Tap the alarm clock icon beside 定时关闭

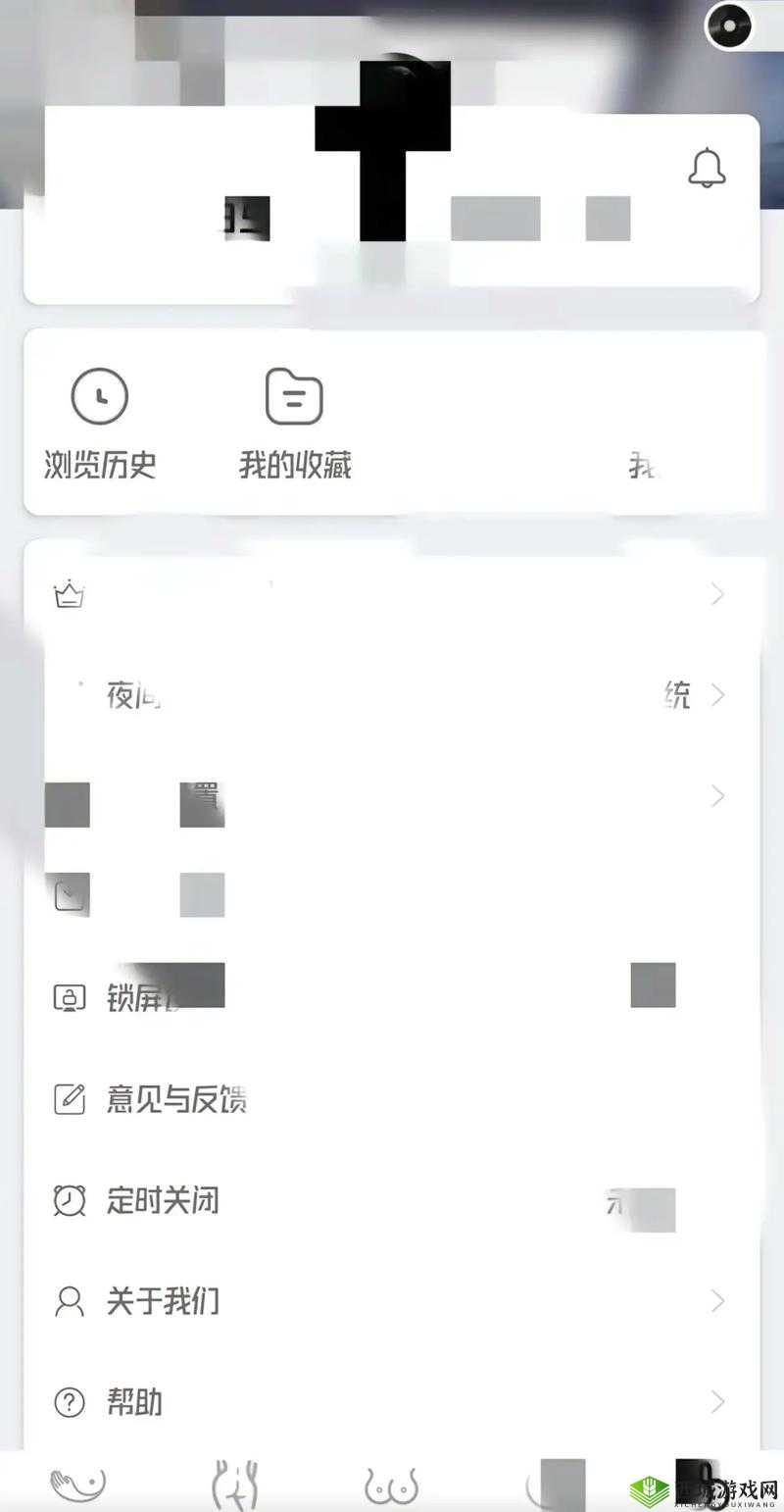(67, 1199)
